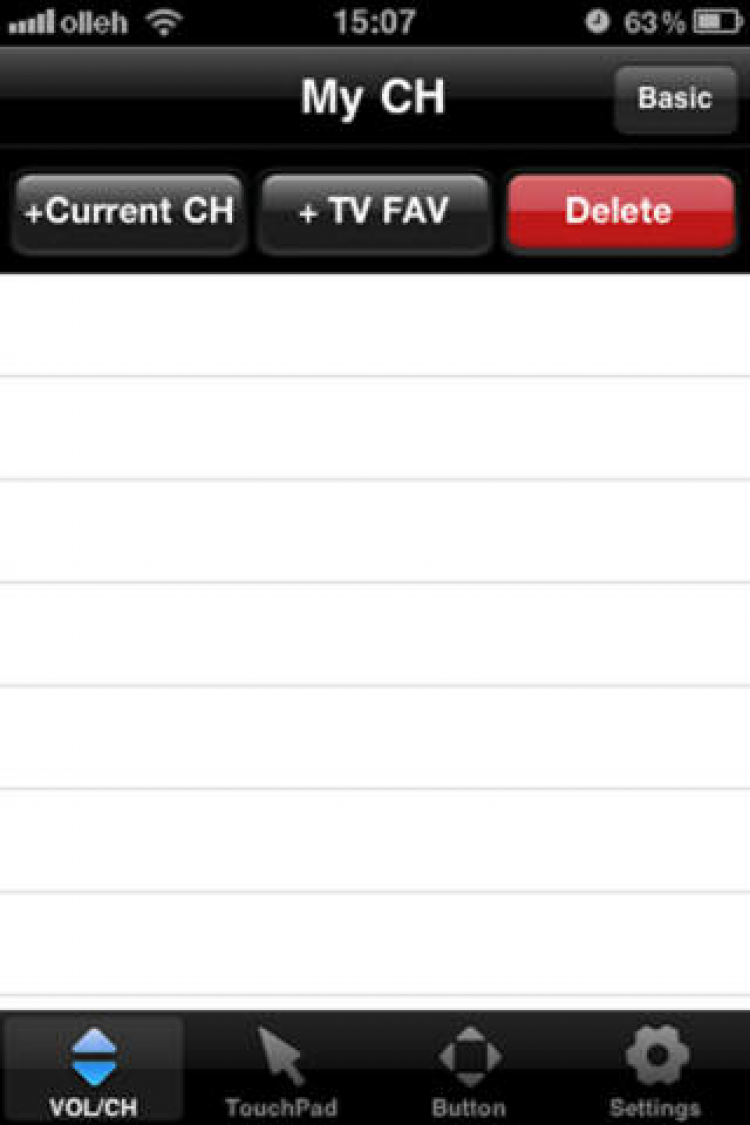The height and width of the screenshot is (1125, 750).
Task: Open the VOL/CH tab
Action: point(94,1070)
